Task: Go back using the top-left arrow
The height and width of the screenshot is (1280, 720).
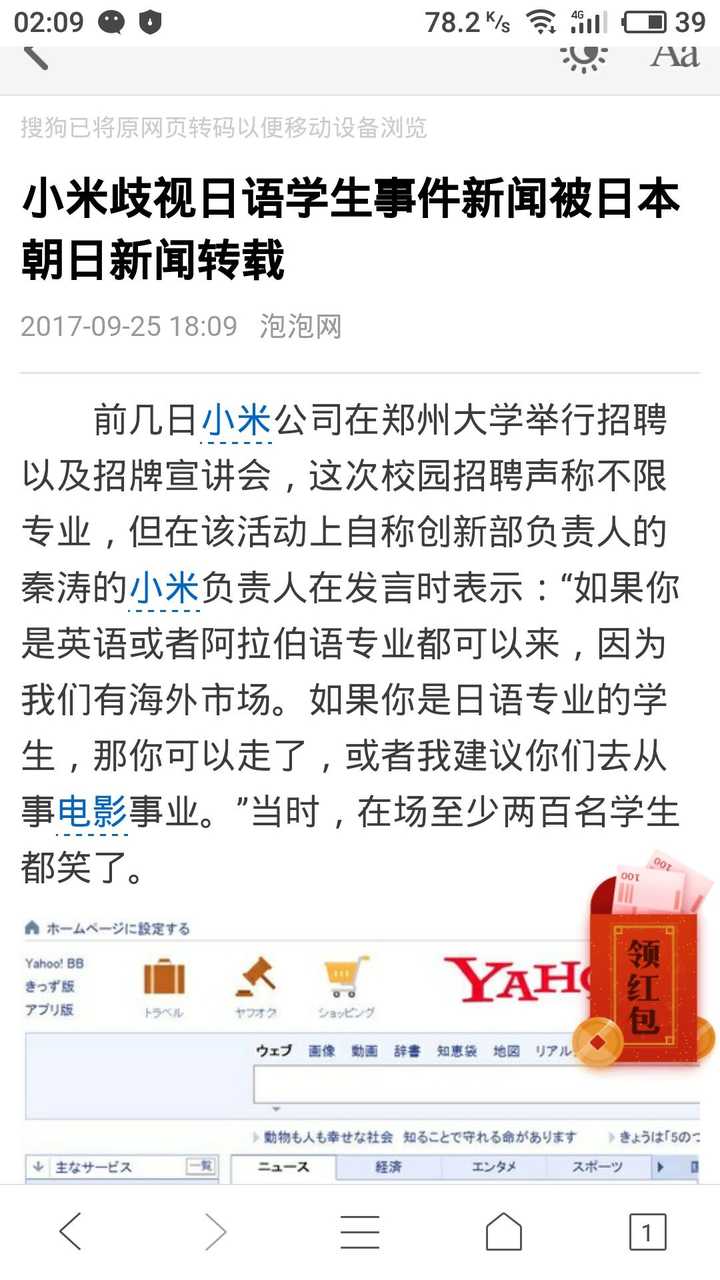Action: [x=36, y=55]
